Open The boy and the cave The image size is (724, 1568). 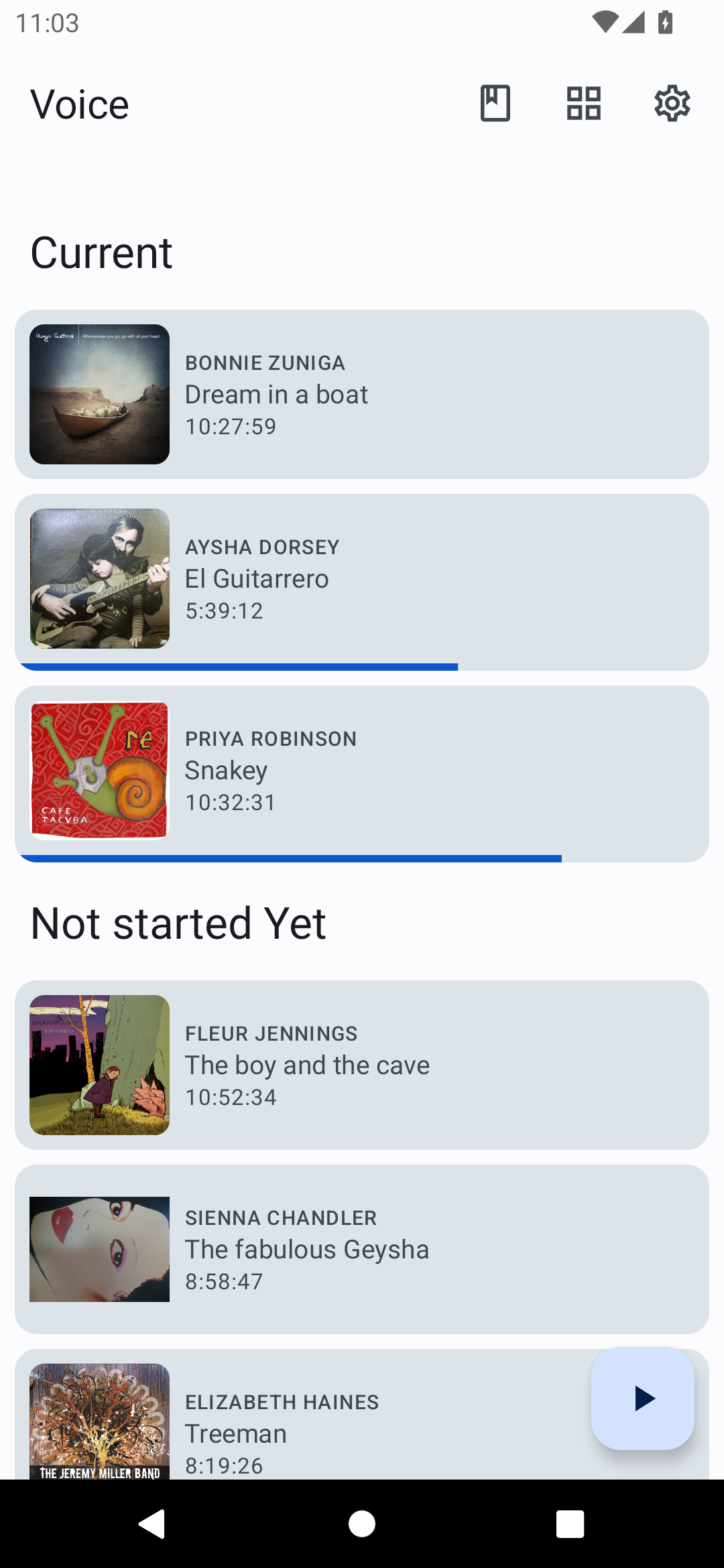pyautogui.click(x=362, y=1065)
